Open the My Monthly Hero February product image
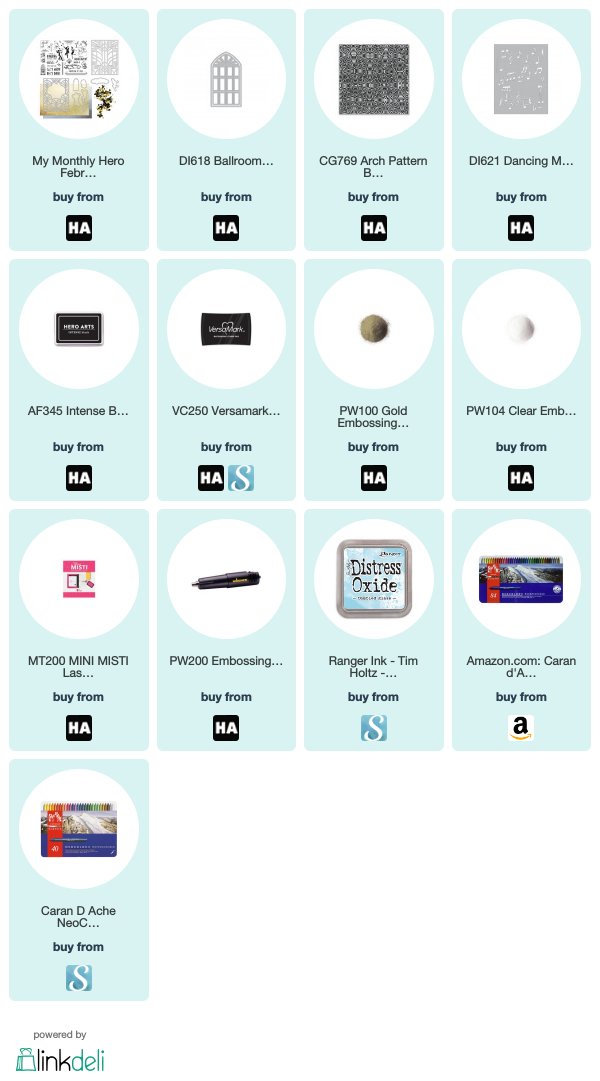Viewport: 600px width, 1081px height. point(79,79)
